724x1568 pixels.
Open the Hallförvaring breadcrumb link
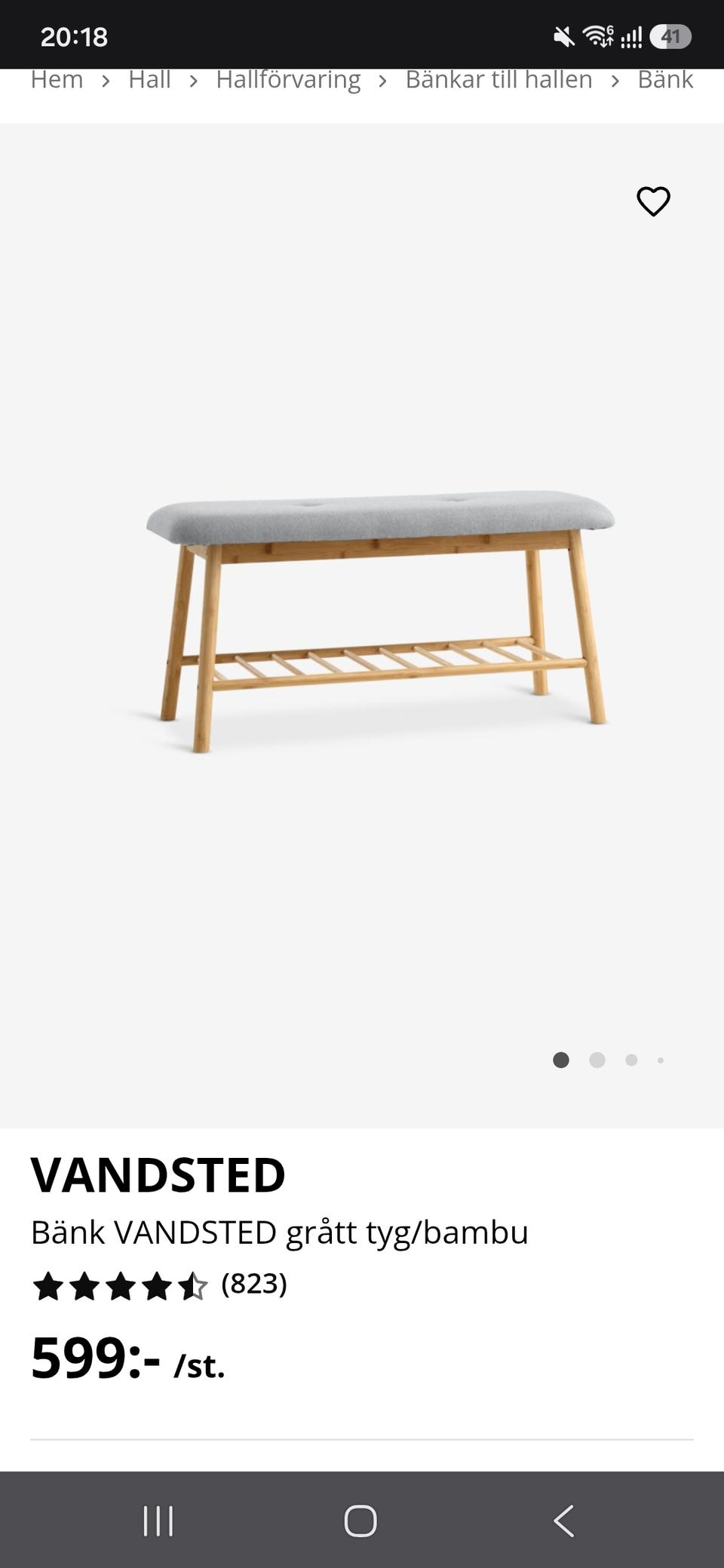pyautogui.click(x=288, y=79)
